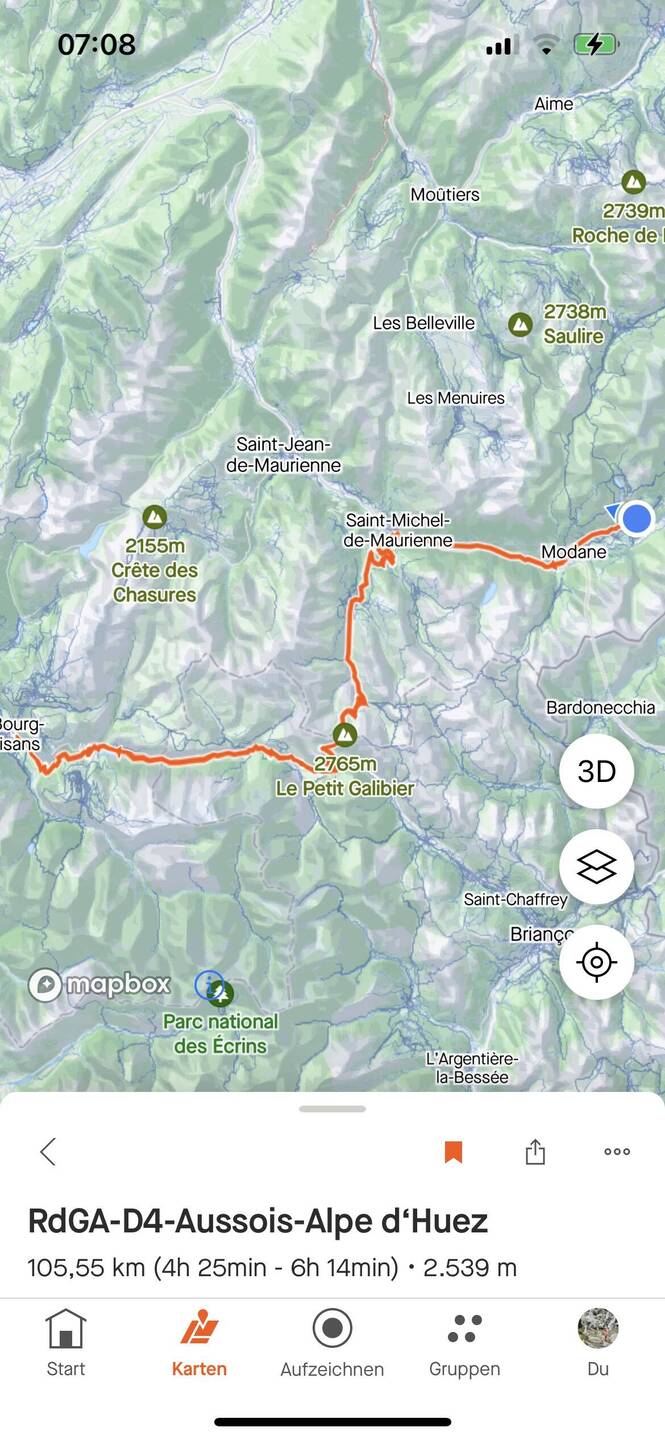Switch to the Start tab
The image size is (665, 1440).
[x=66, y=1343]
